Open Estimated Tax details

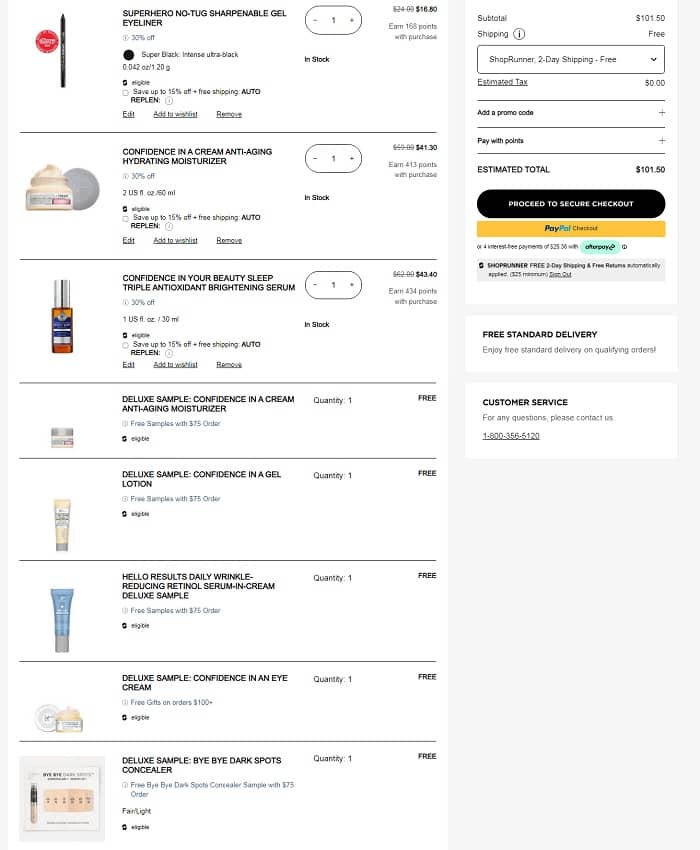click(502, 82)
